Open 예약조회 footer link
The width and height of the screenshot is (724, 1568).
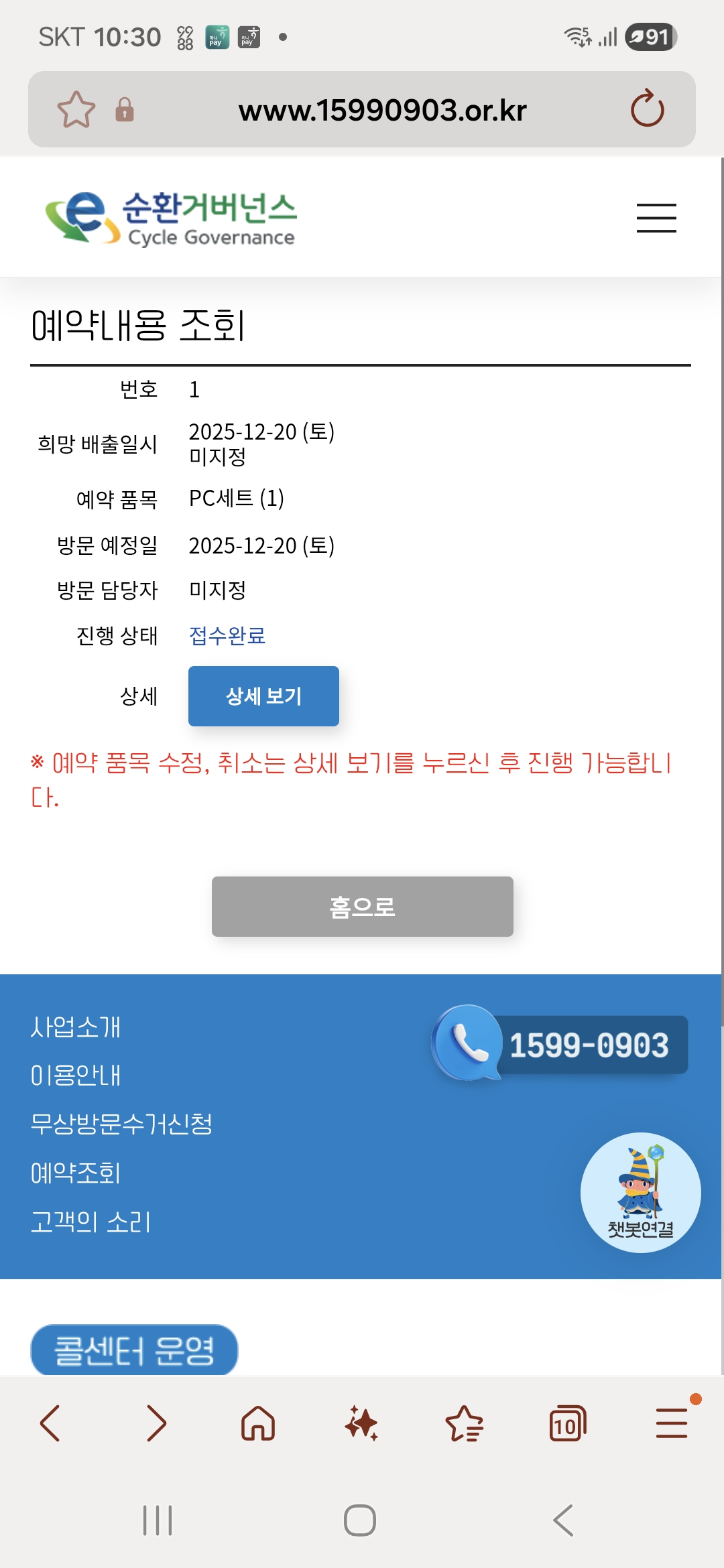[76, 1173]
